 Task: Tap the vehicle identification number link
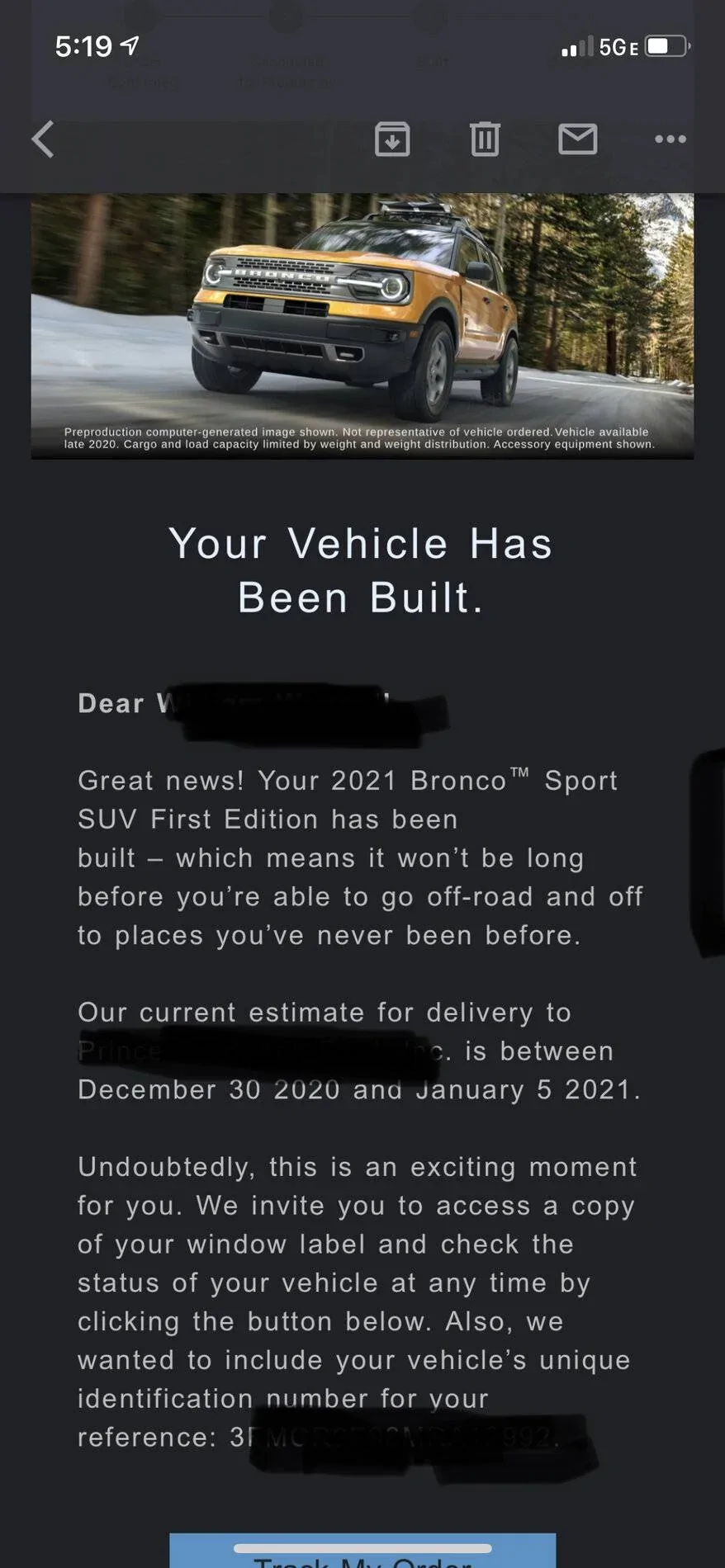click(388, 1438)
